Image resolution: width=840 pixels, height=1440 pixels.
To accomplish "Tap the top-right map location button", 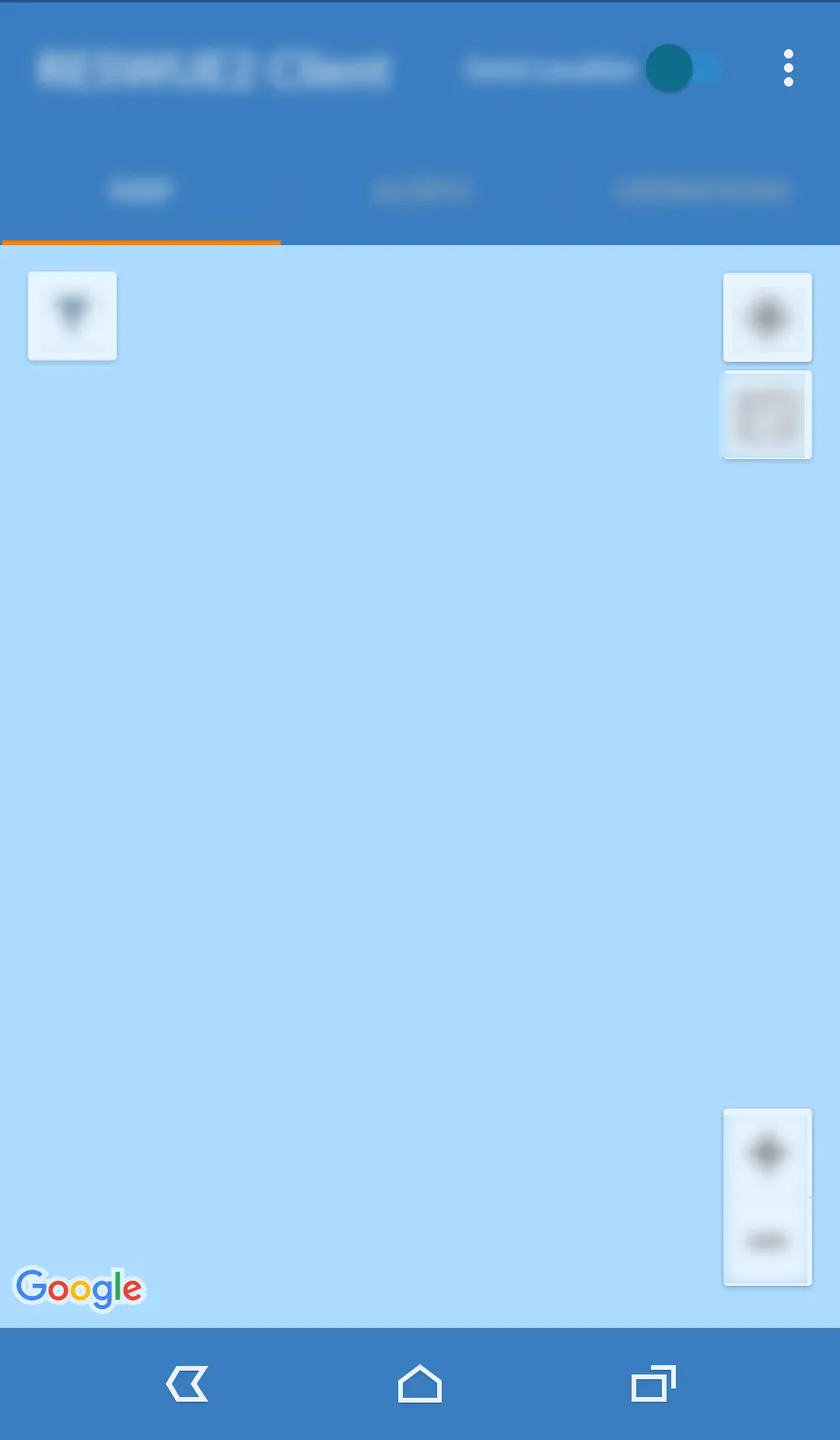I will pos(767,317).
